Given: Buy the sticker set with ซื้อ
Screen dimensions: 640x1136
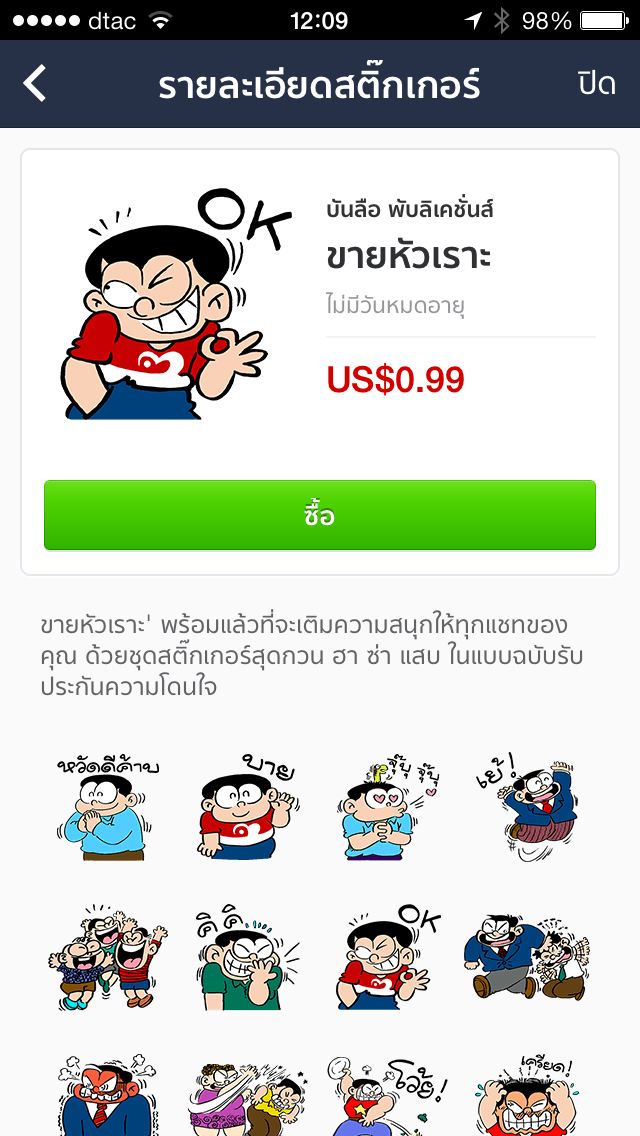Looking at the screenshot, I should 320,515.
